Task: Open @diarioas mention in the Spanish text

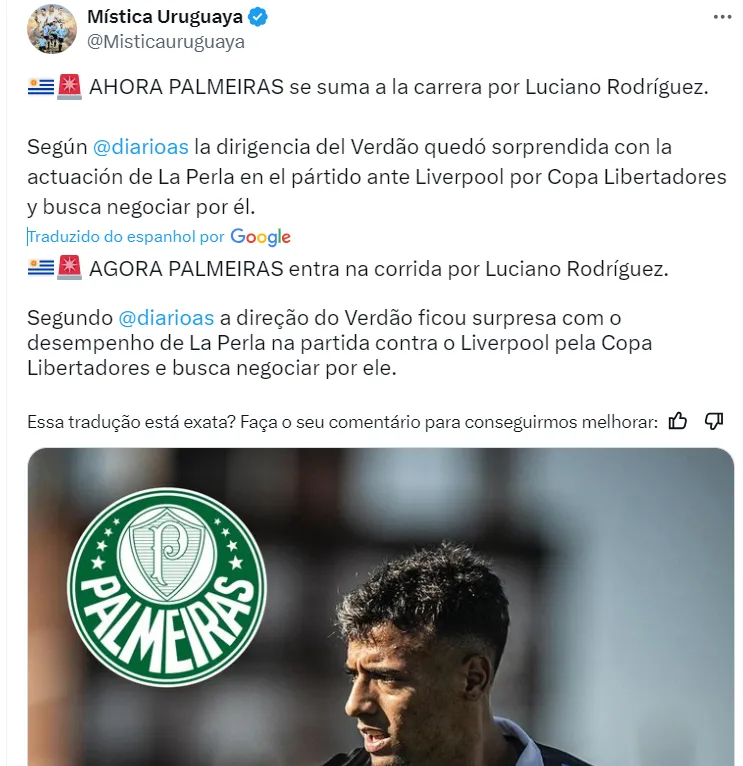Action: (x=140, y=147)
